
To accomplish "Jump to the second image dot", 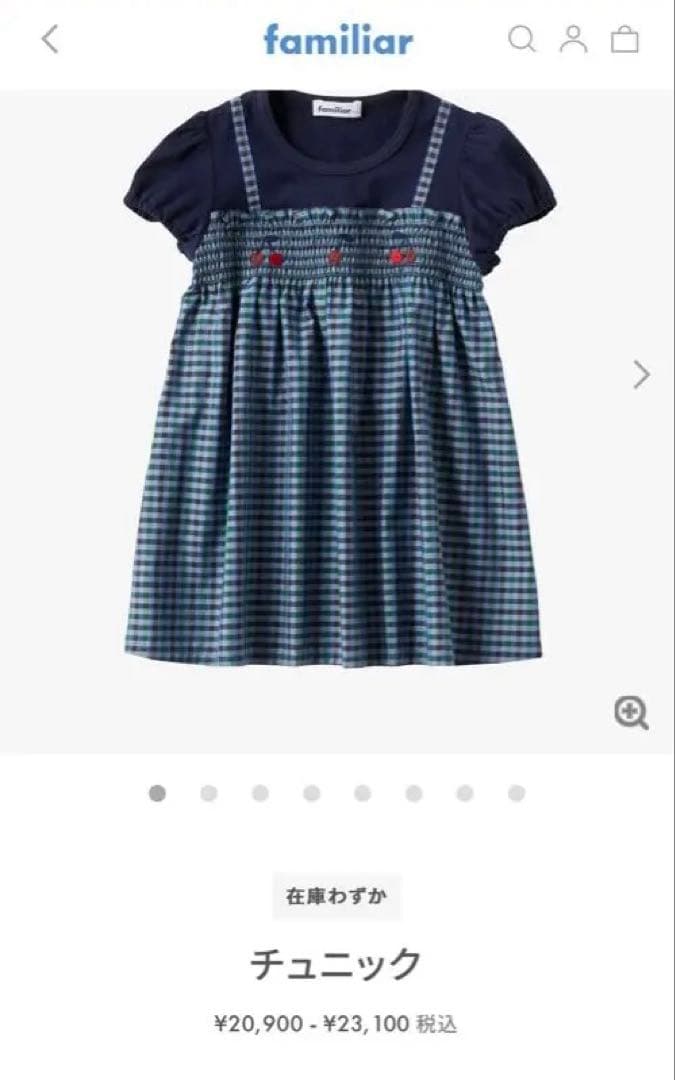I will click(x=209, y=793).
